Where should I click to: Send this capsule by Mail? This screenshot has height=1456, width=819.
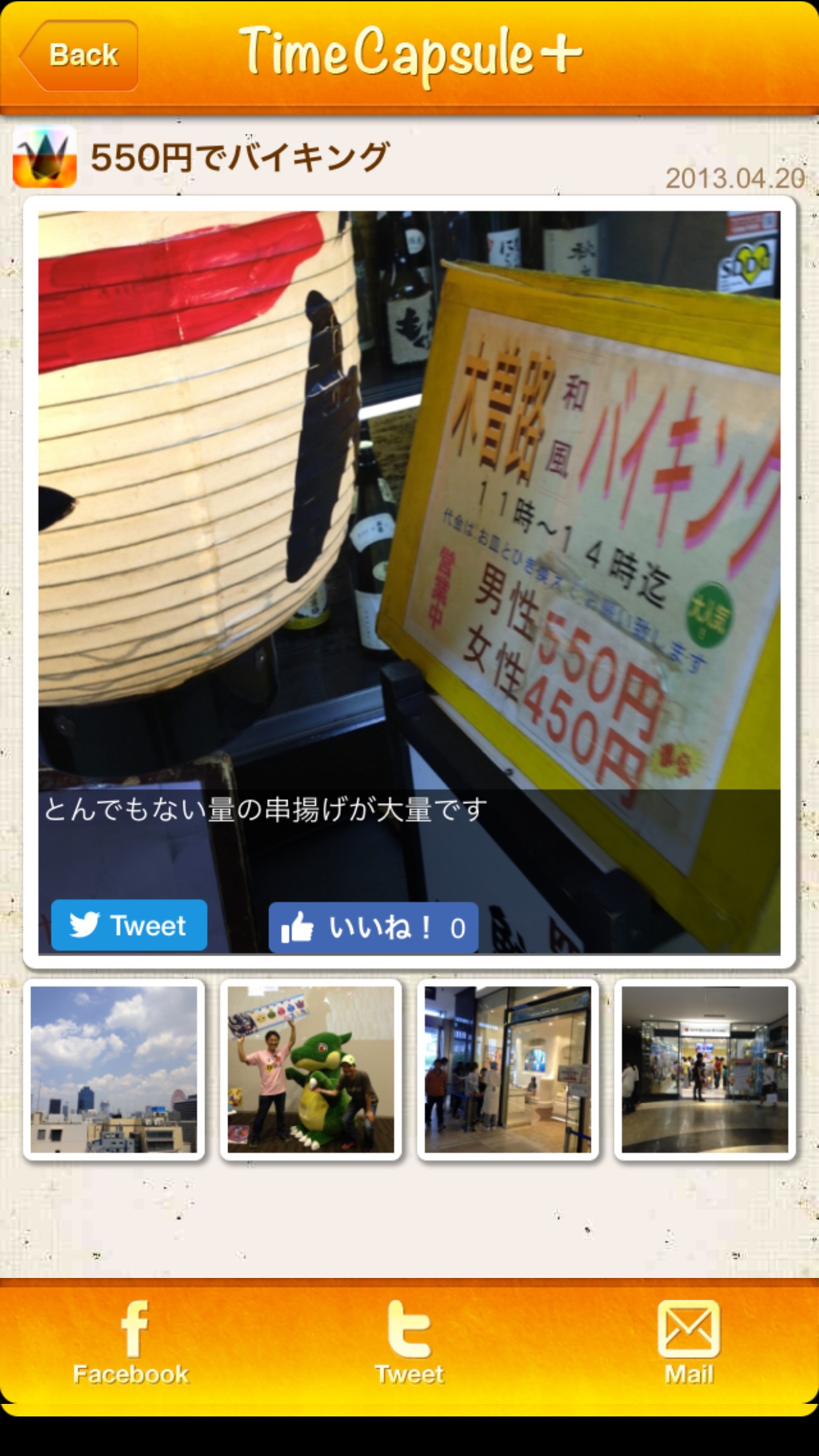click(688, 1344)
